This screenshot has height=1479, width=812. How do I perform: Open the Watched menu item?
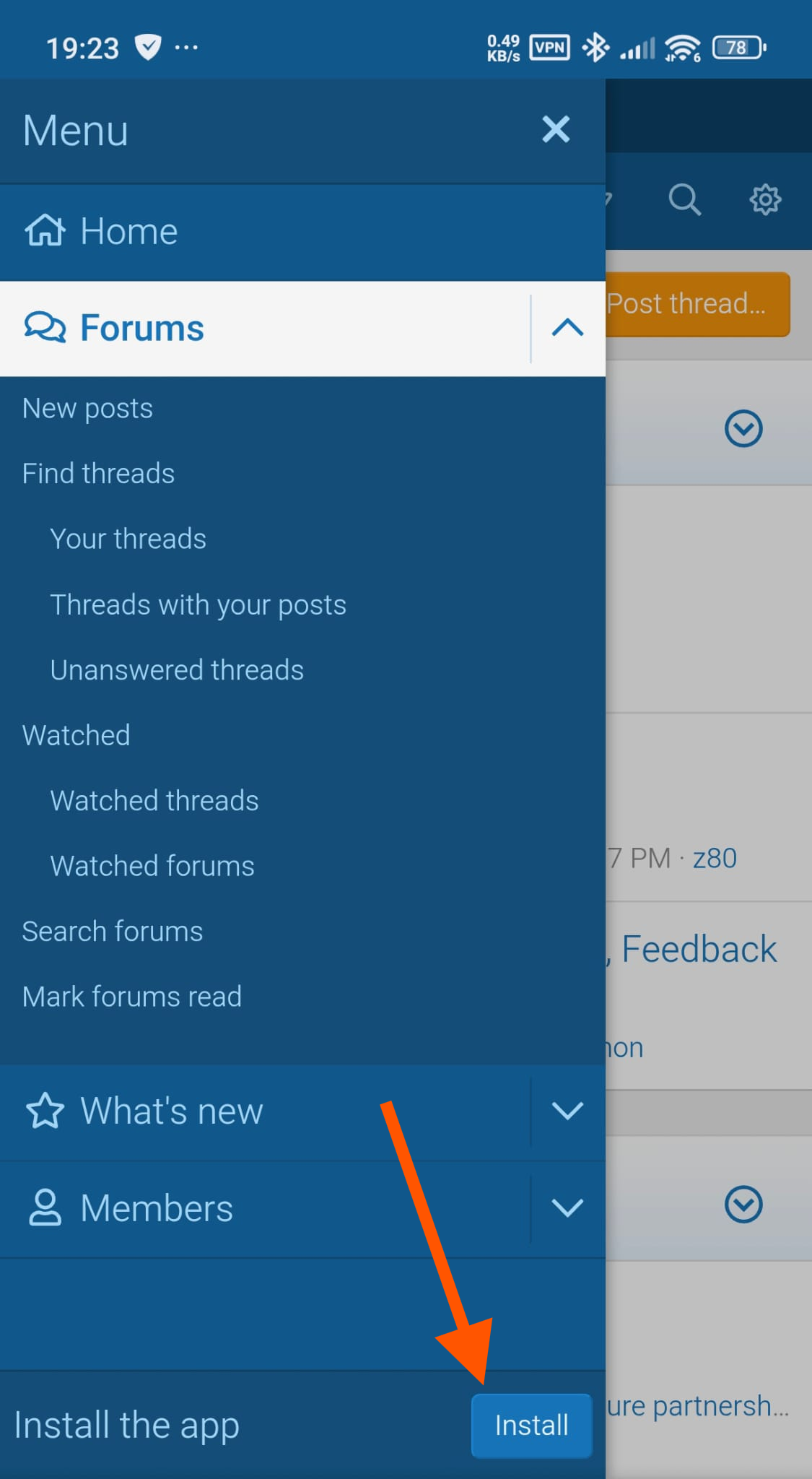point(76,735)
